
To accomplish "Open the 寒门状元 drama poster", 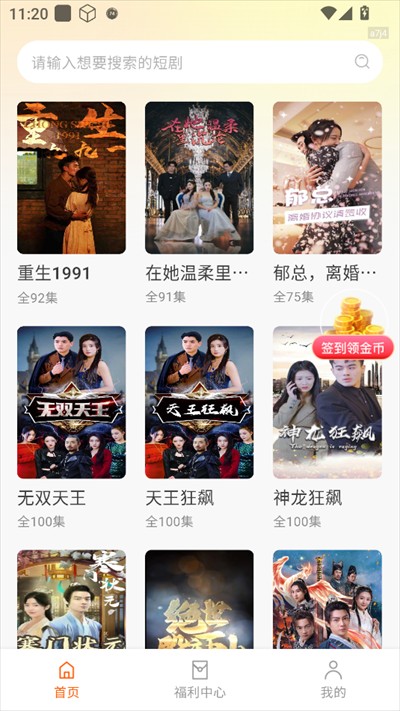I will pos(72,599).
